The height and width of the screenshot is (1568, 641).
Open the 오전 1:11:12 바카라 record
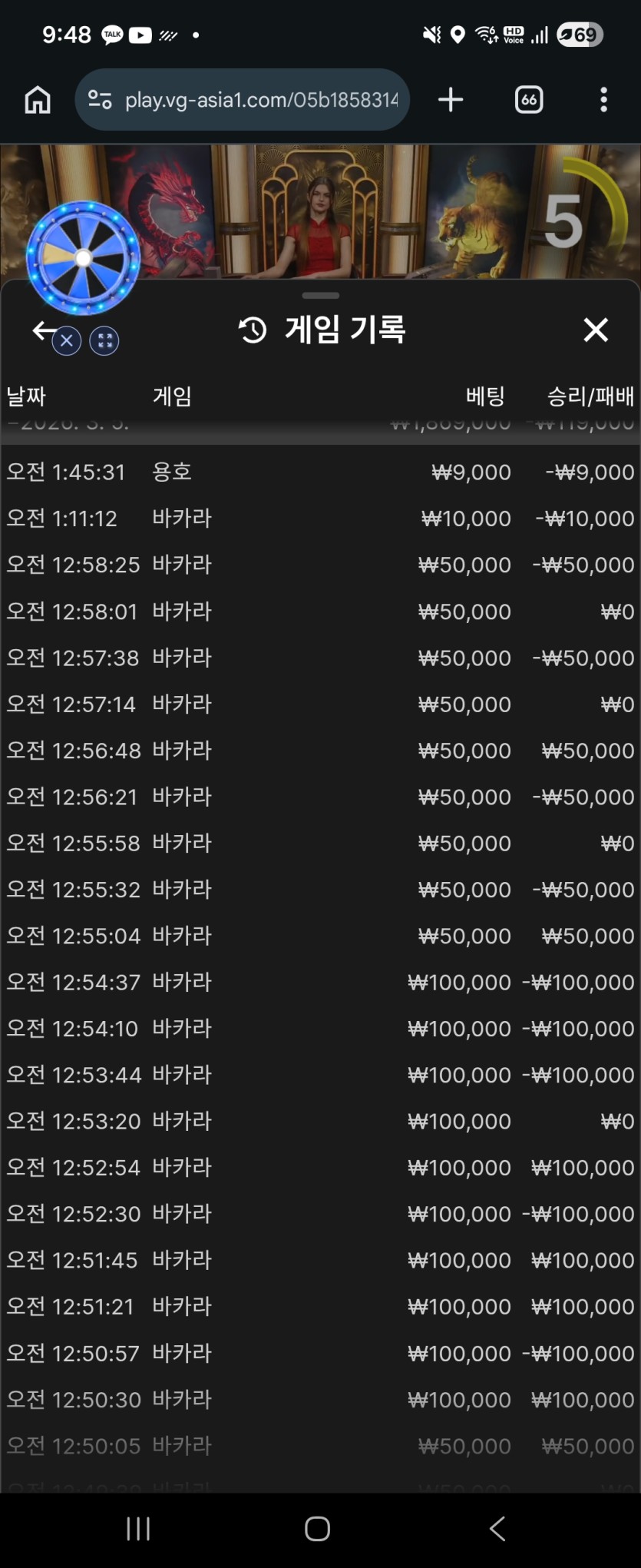[x=320, y=519]
